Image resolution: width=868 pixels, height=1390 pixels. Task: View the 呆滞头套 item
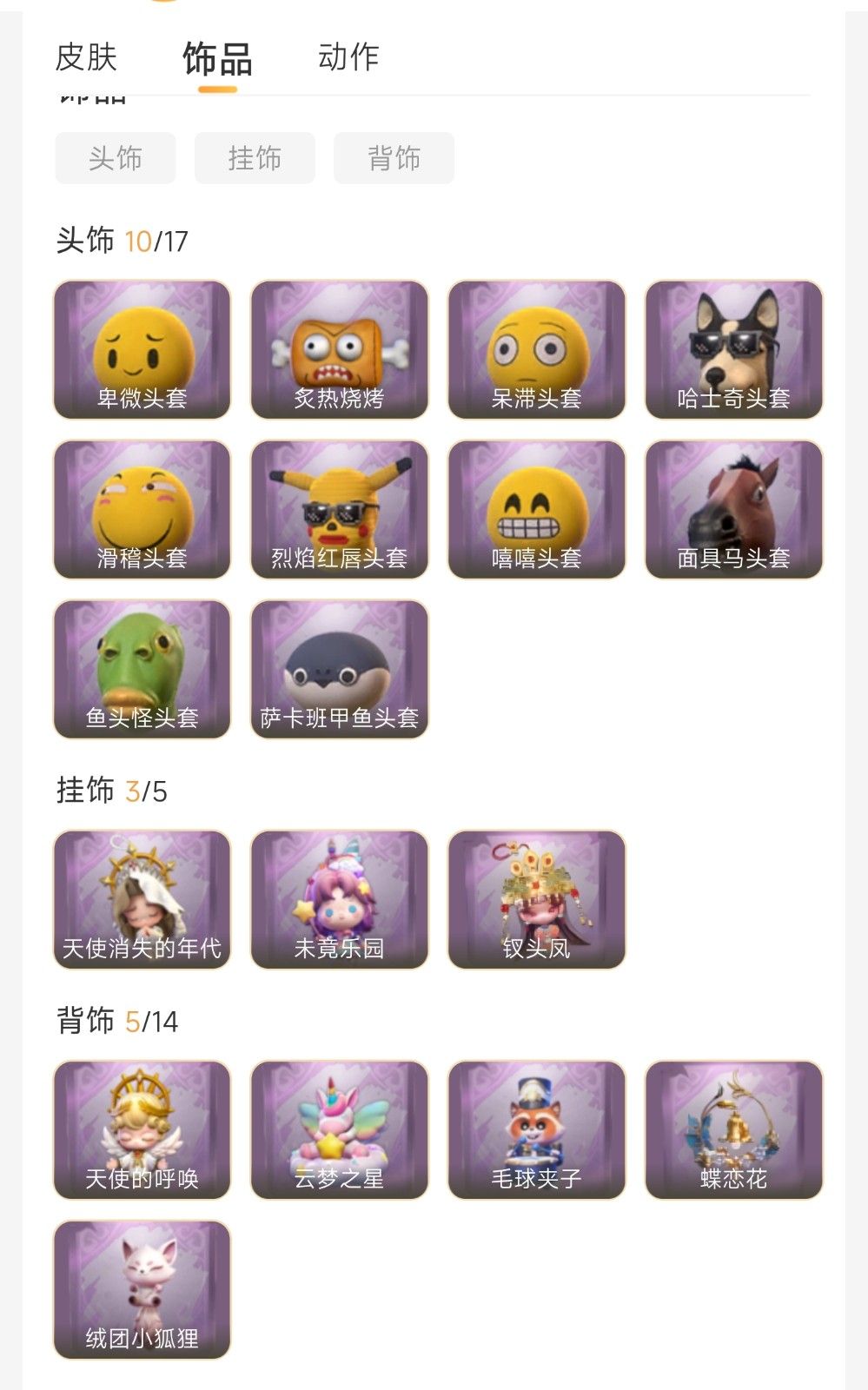[x=536, y=349]
